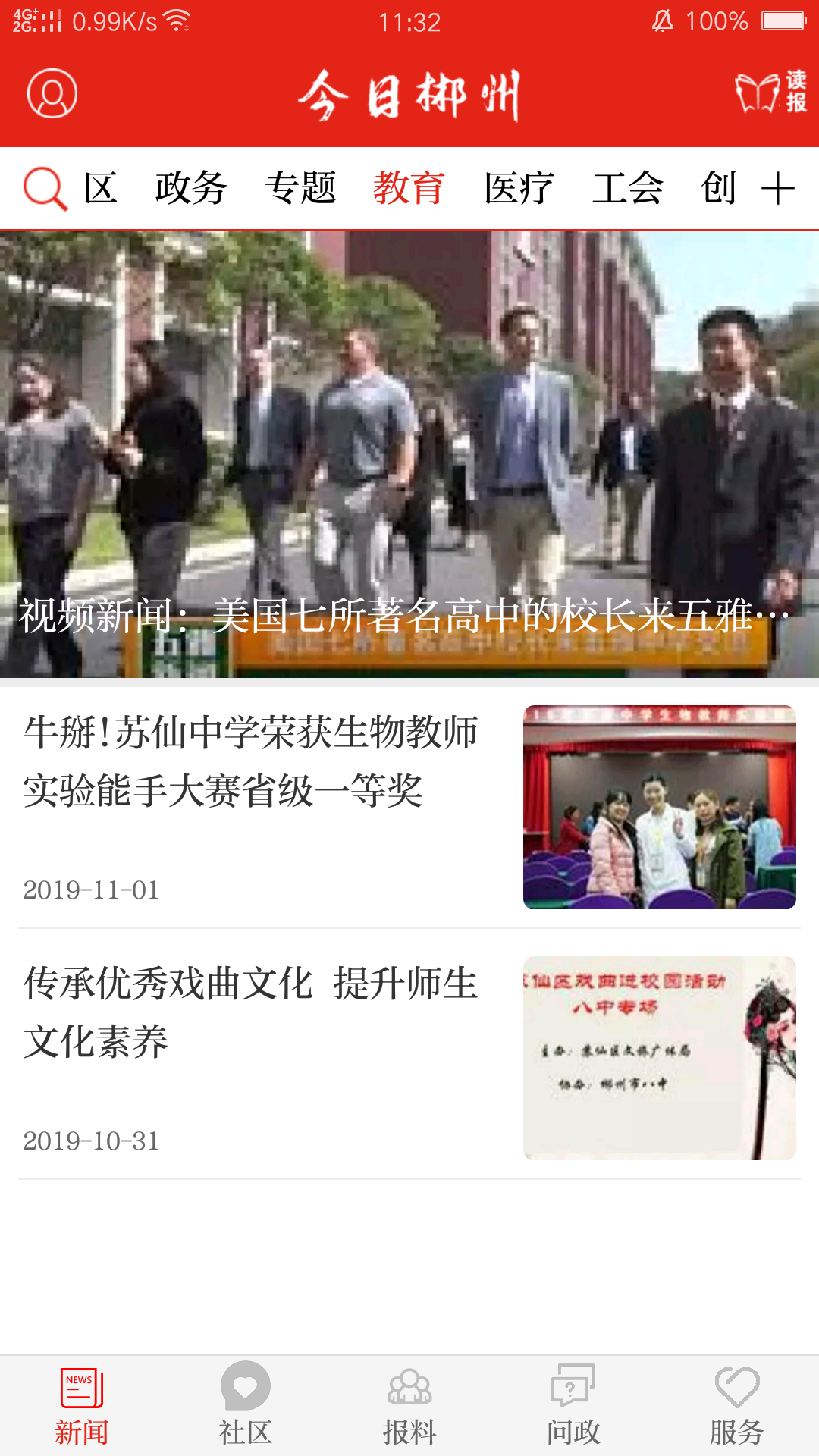
Task: Switch to the 政务 tab
Action: pyautogui.click(x=190, y=190)
